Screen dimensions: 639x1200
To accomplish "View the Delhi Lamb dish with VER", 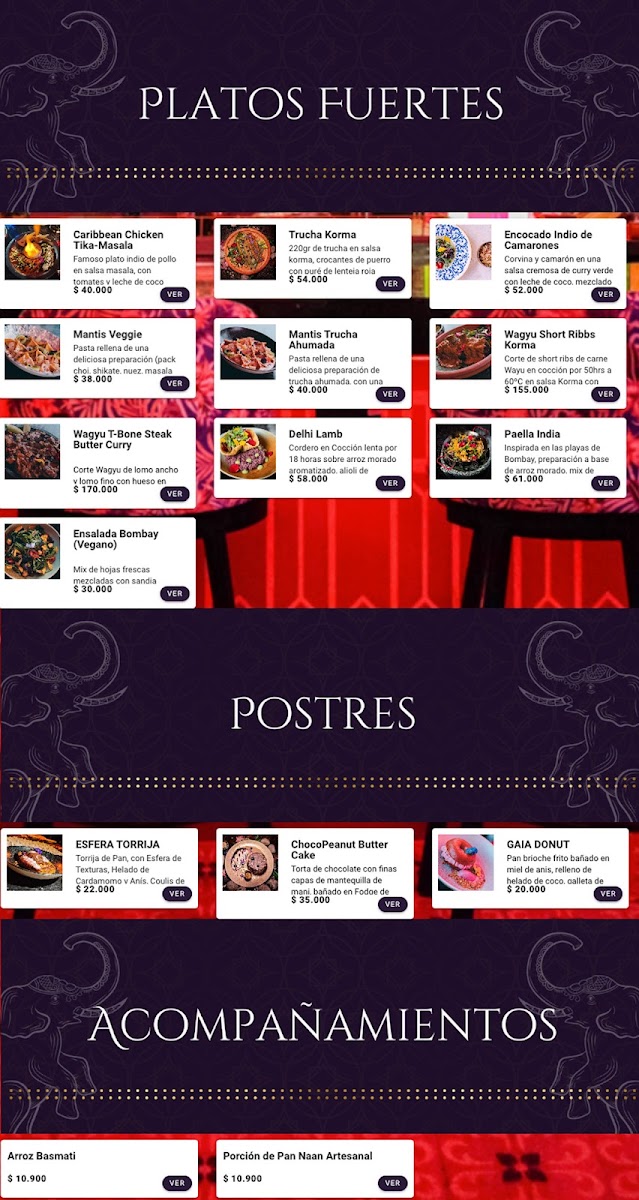I will click(x=390, y=483).
